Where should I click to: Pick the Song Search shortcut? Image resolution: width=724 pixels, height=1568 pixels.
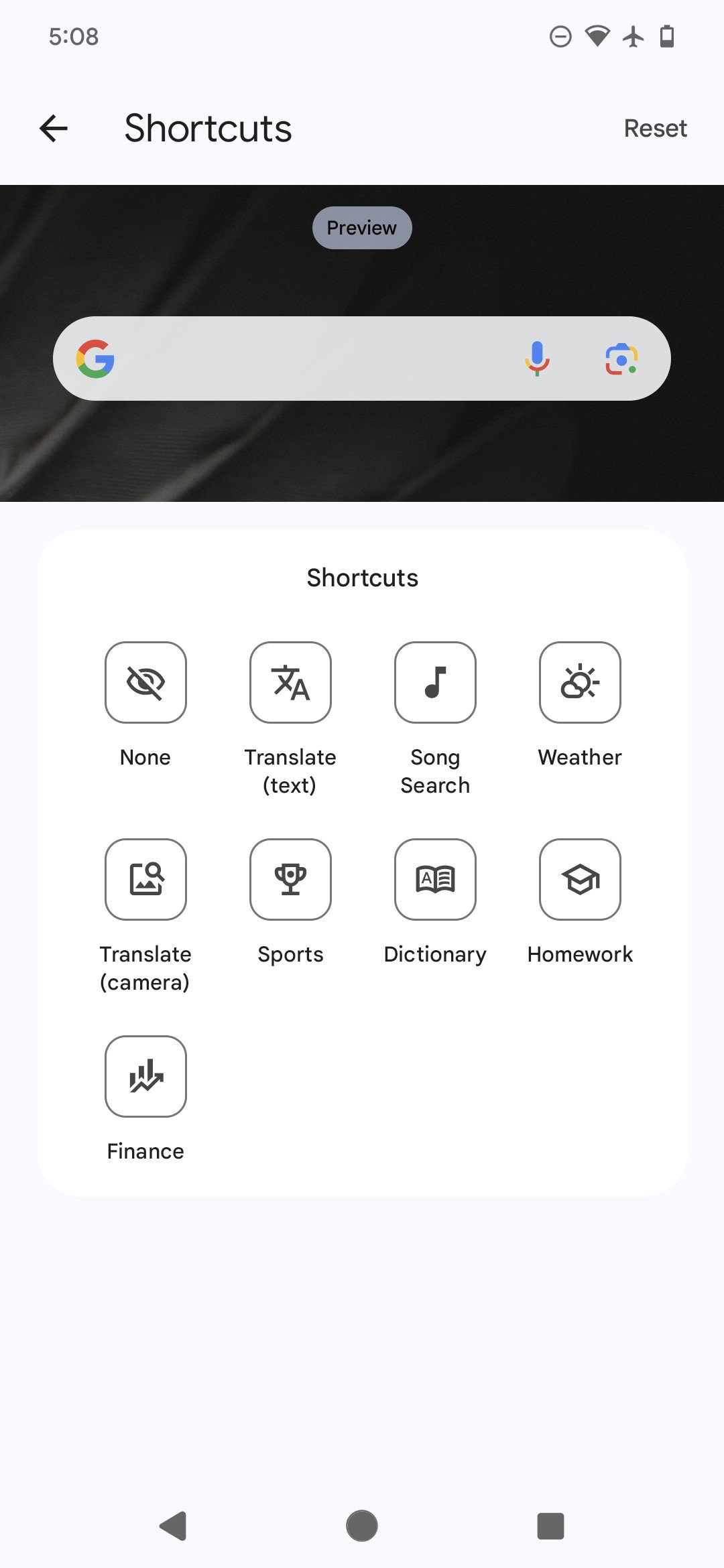tap(435, 682)
